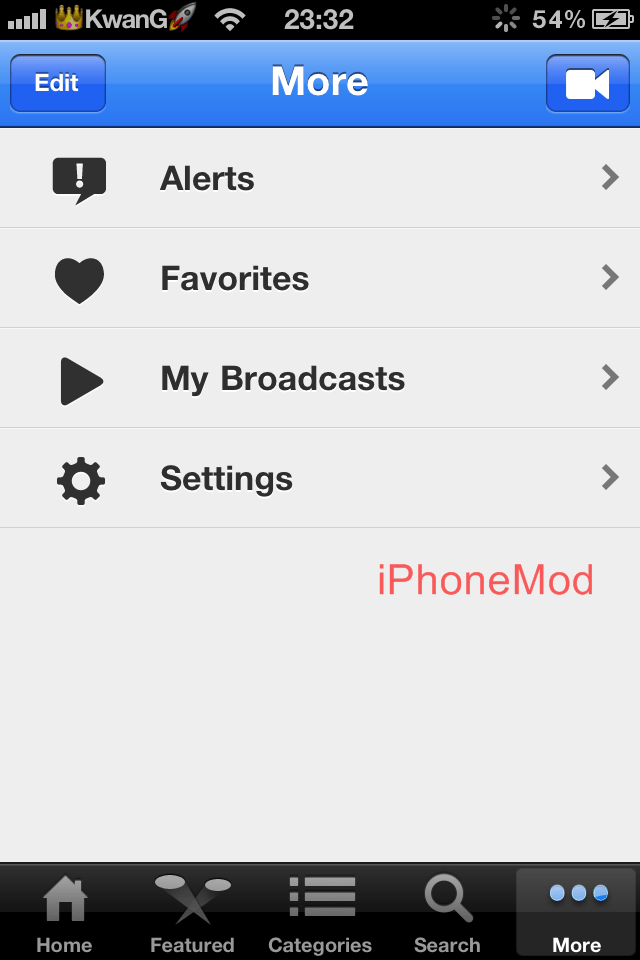Start a broadcast with the video camera icon

coord(587,83)
